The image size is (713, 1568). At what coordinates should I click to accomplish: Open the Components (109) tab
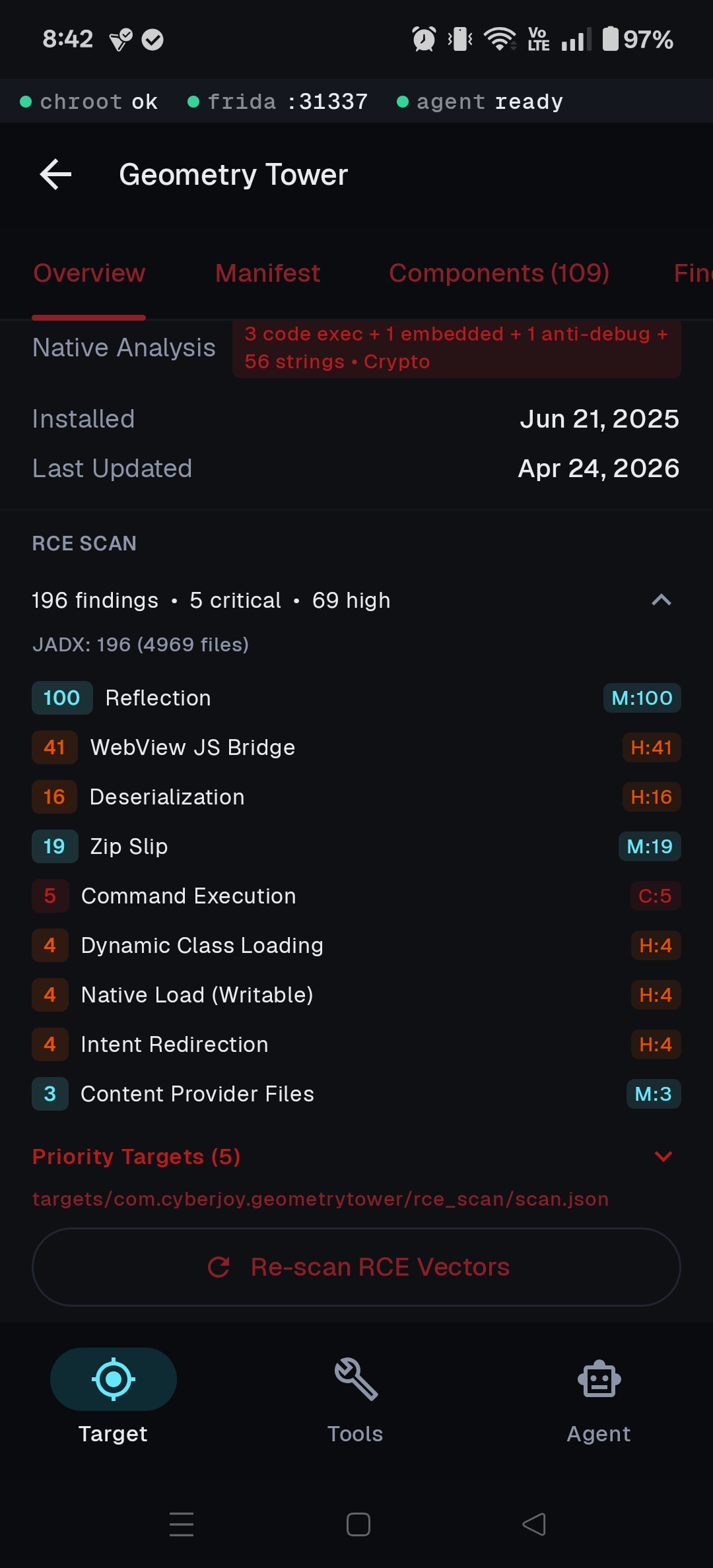coord(499,273)
